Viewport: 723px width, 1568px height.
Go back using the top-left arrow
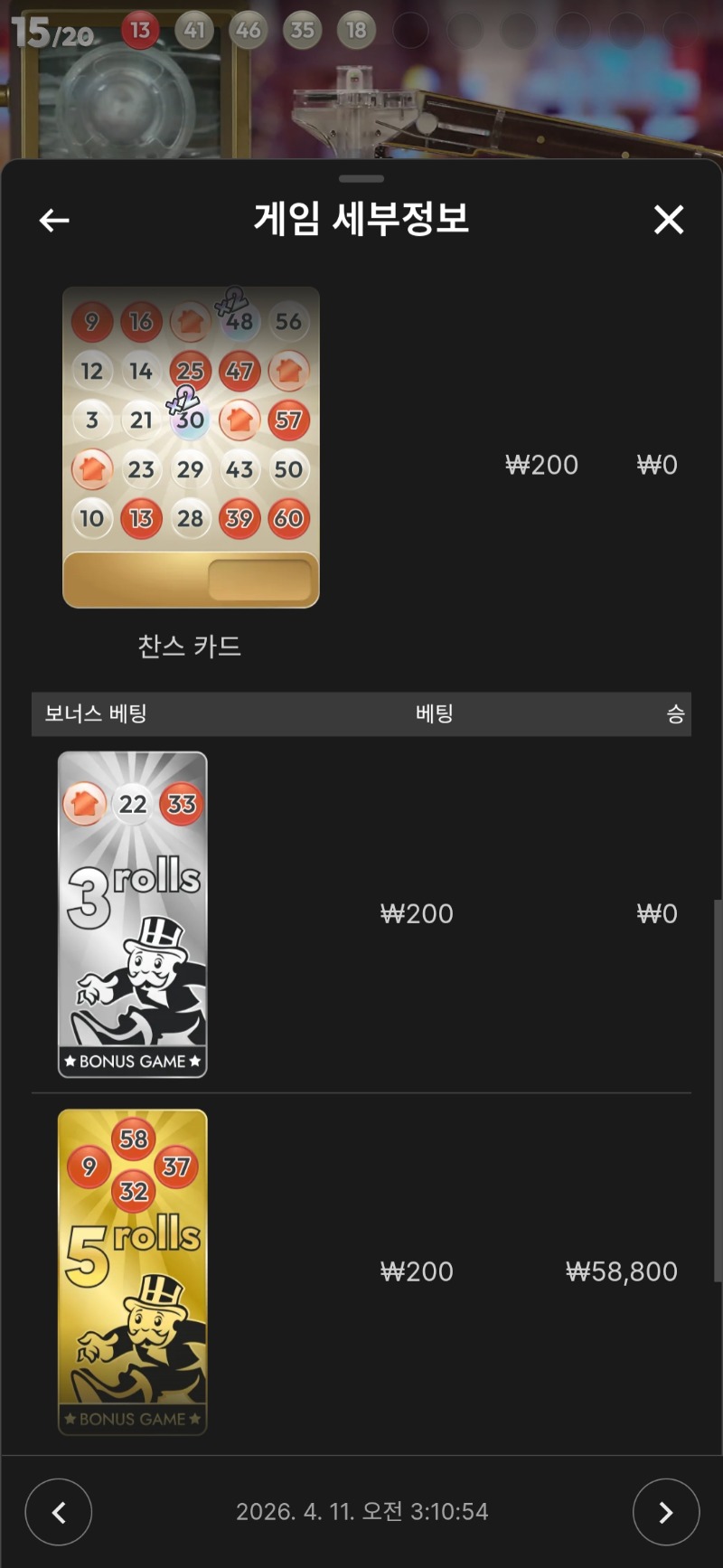click(x=54, y=220)
